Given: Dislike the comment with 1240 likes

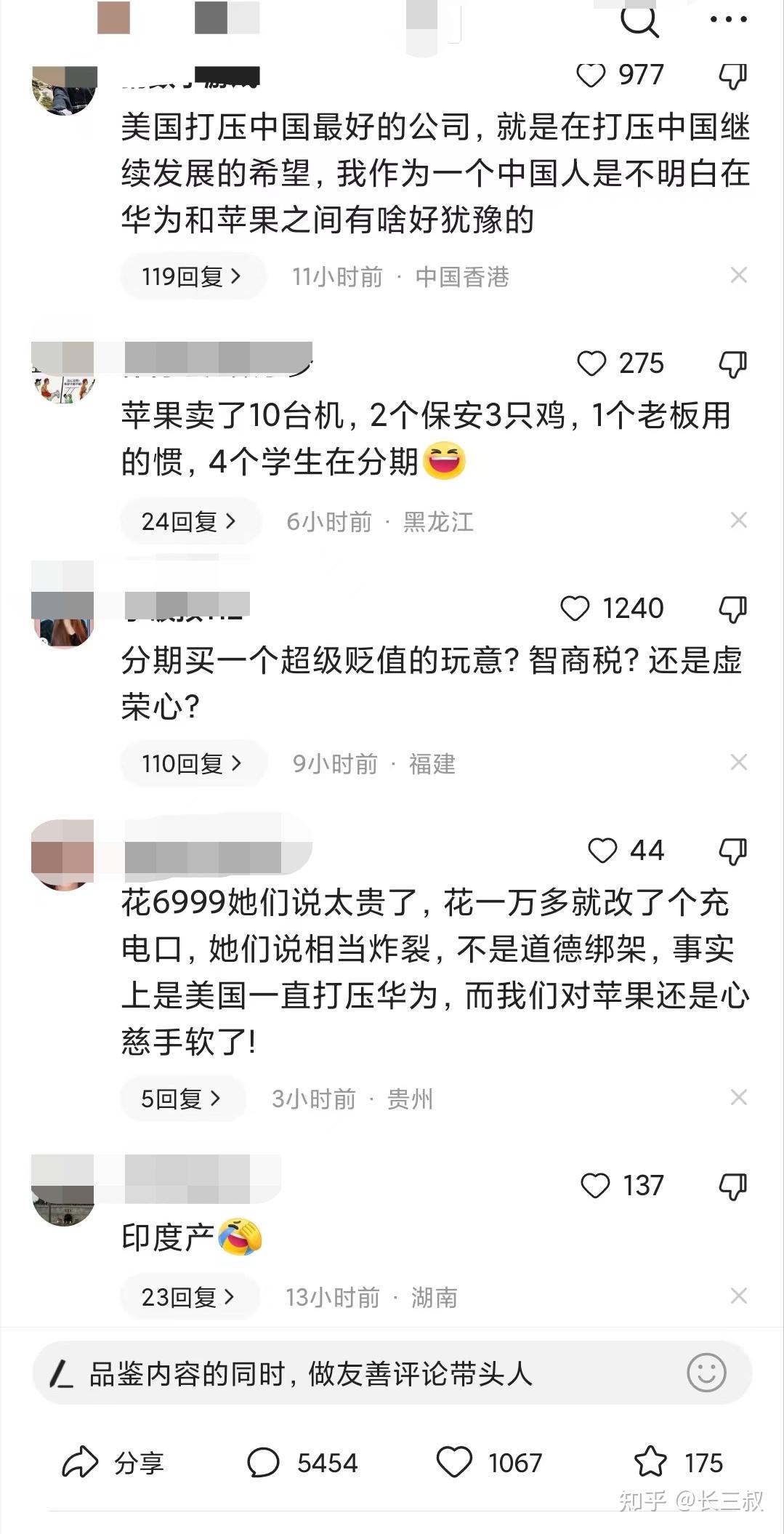Looking at the screenshot, I should pos(732,609).
